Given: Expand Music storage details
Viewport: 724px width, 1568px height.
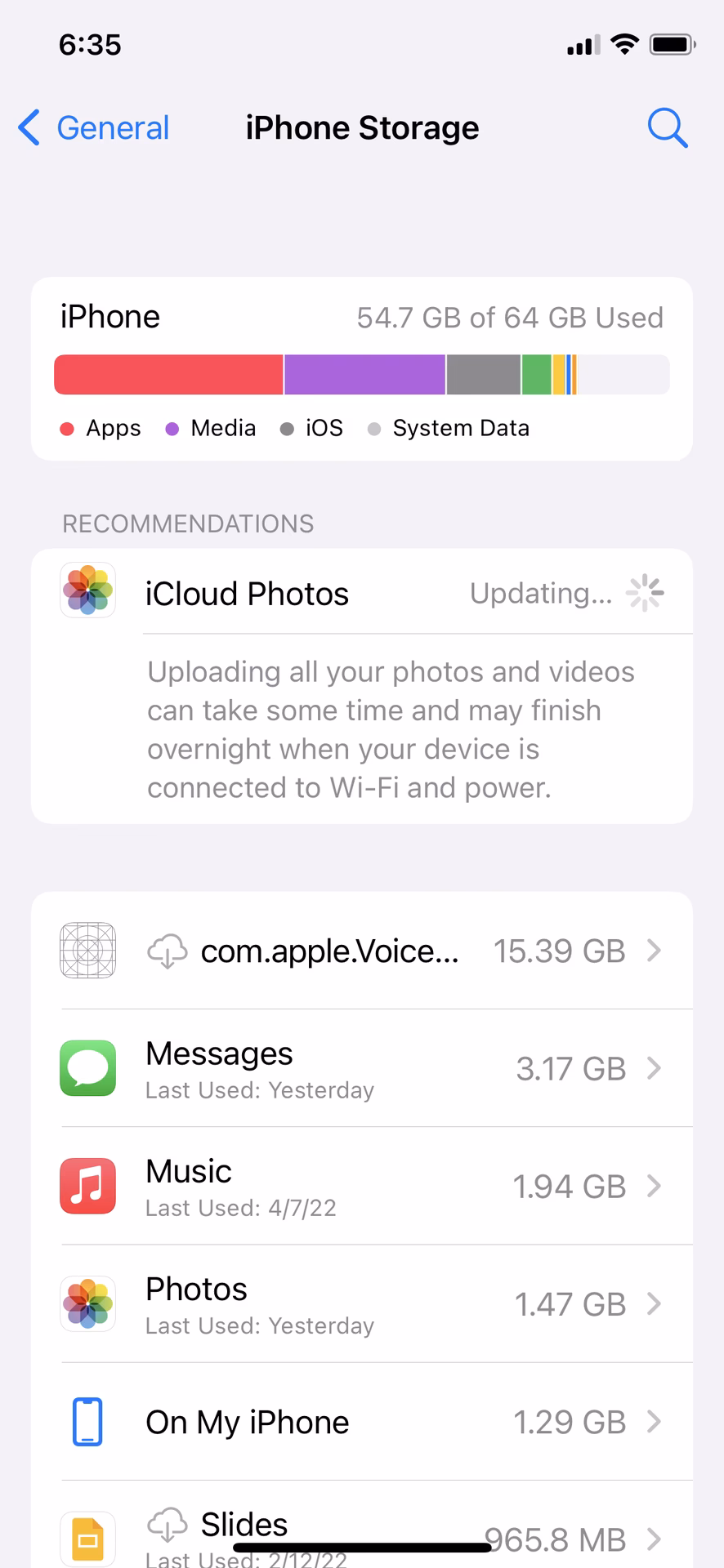Looking at the screenshot, I should 654,1186.
